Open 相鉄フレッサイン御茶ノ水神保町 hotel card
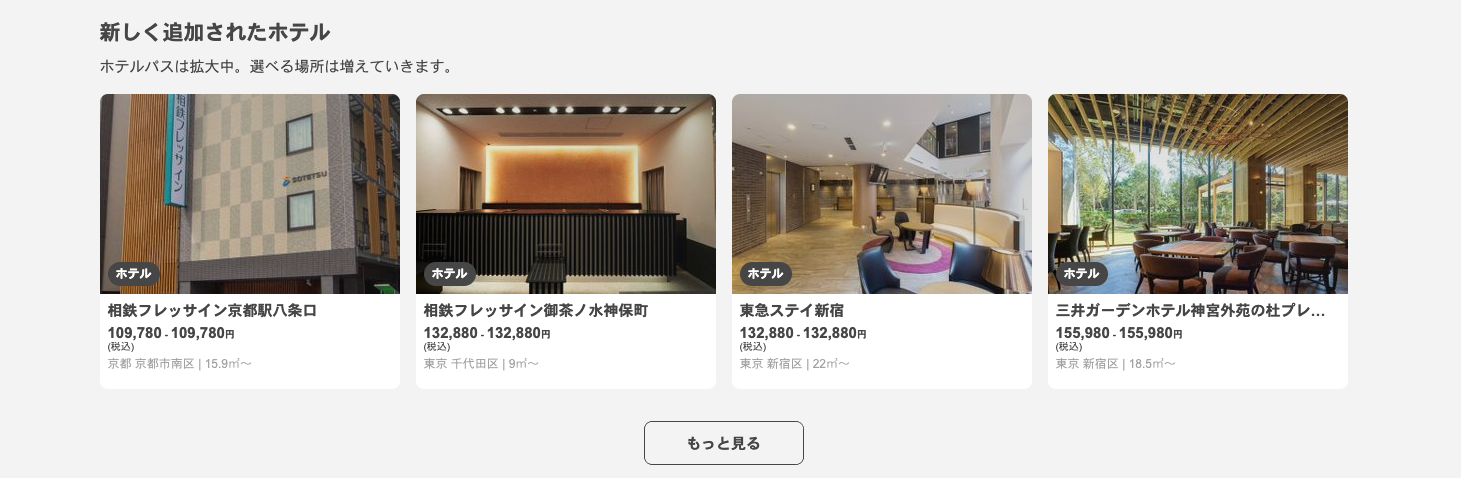Image resolution: width=1461 pixels, height=478 pixels. (x=566, y=240)
